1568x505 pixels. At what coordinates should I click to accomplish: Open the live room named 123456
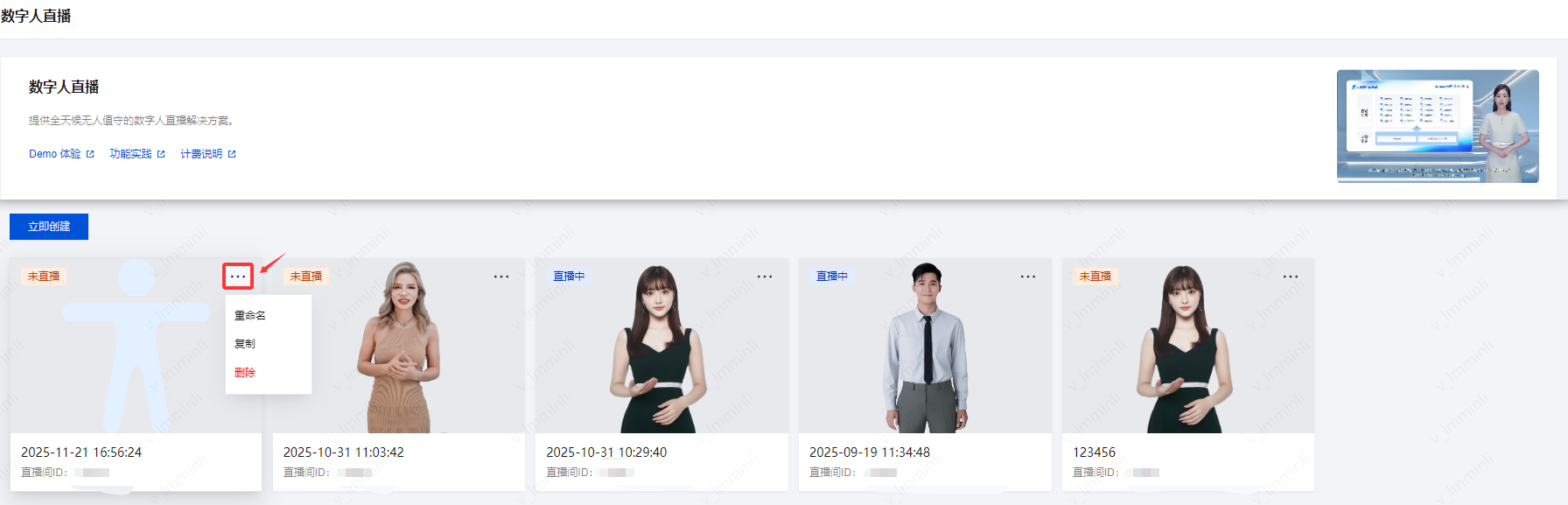(x=1187, y=368)
